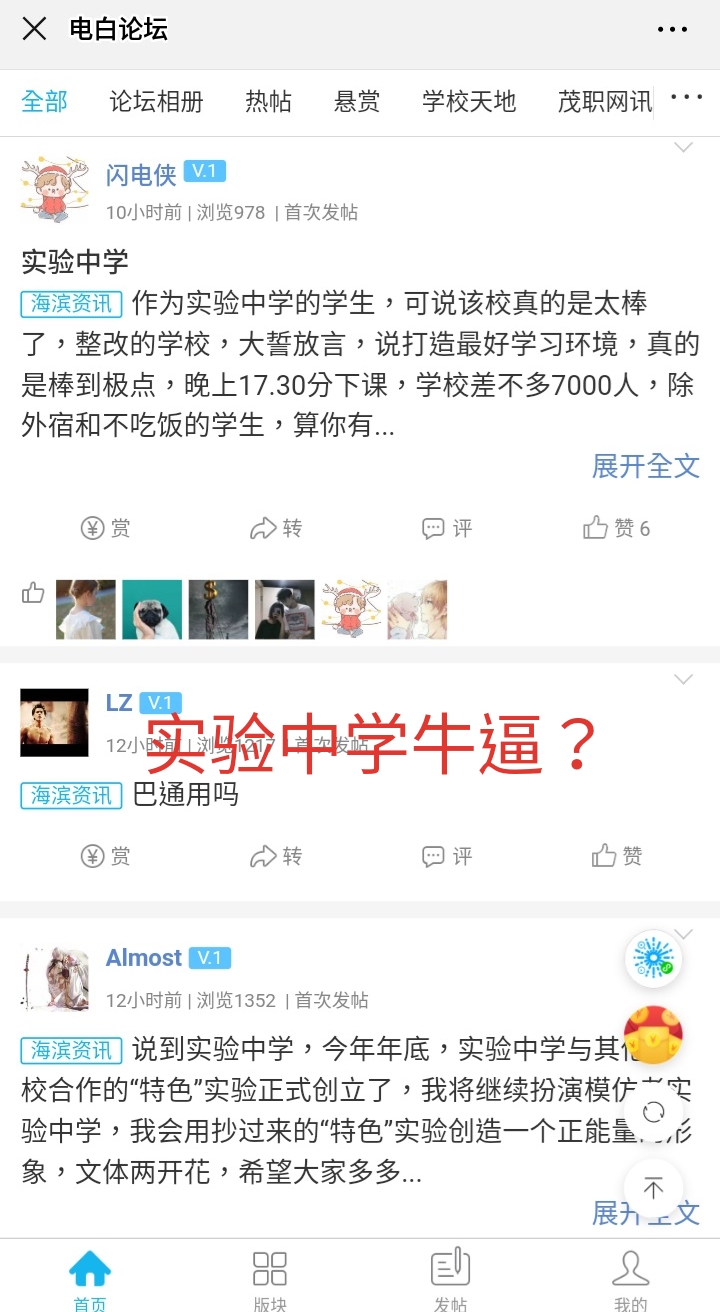The height and width of the screenshot is (1312, 720).
Task: Jump back to top of feed
Action: (x=653, y=1188)
